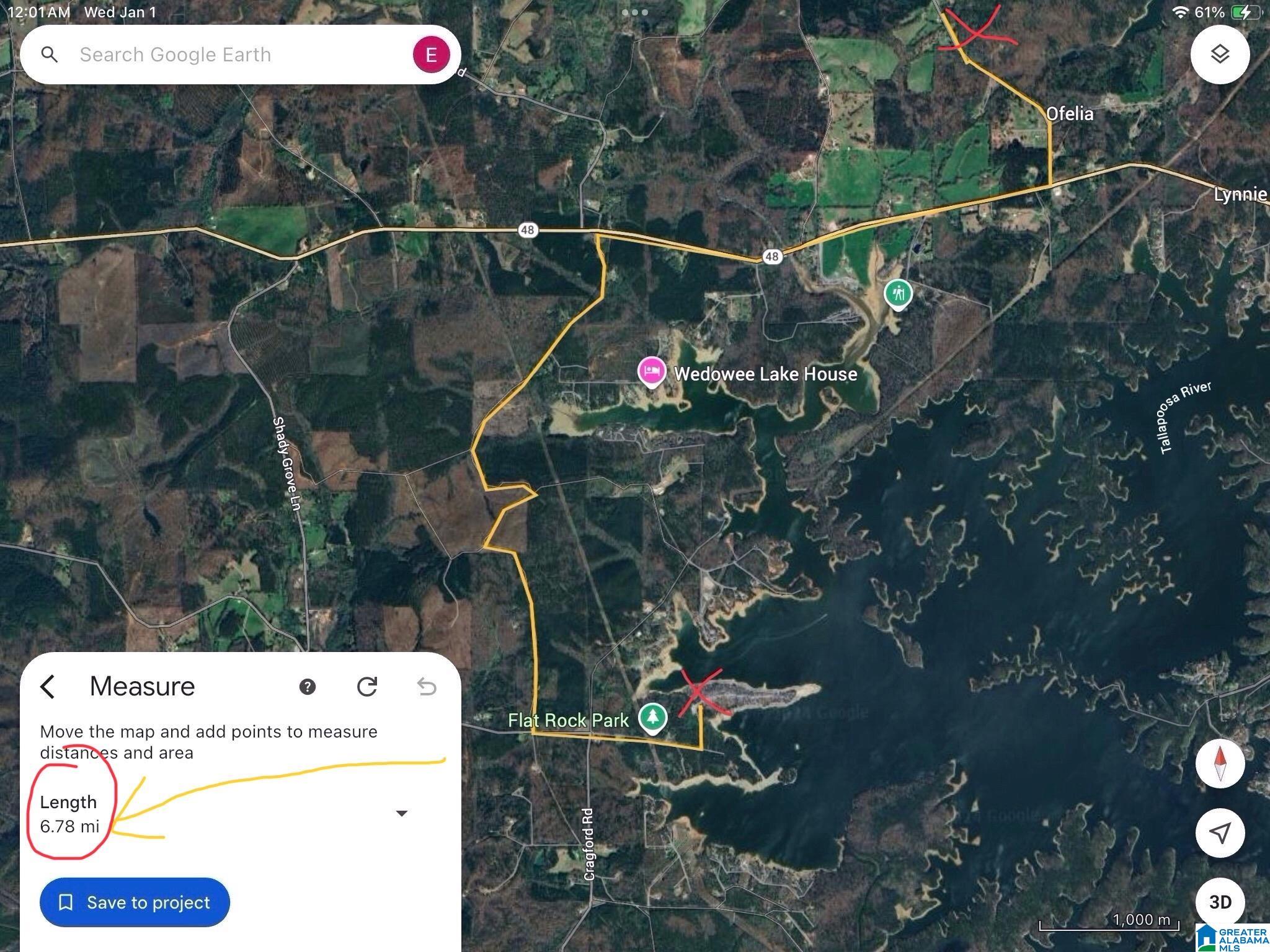Fly to my current location
The width and height of the screenshot is (1270, 952).
point(1220,833)
